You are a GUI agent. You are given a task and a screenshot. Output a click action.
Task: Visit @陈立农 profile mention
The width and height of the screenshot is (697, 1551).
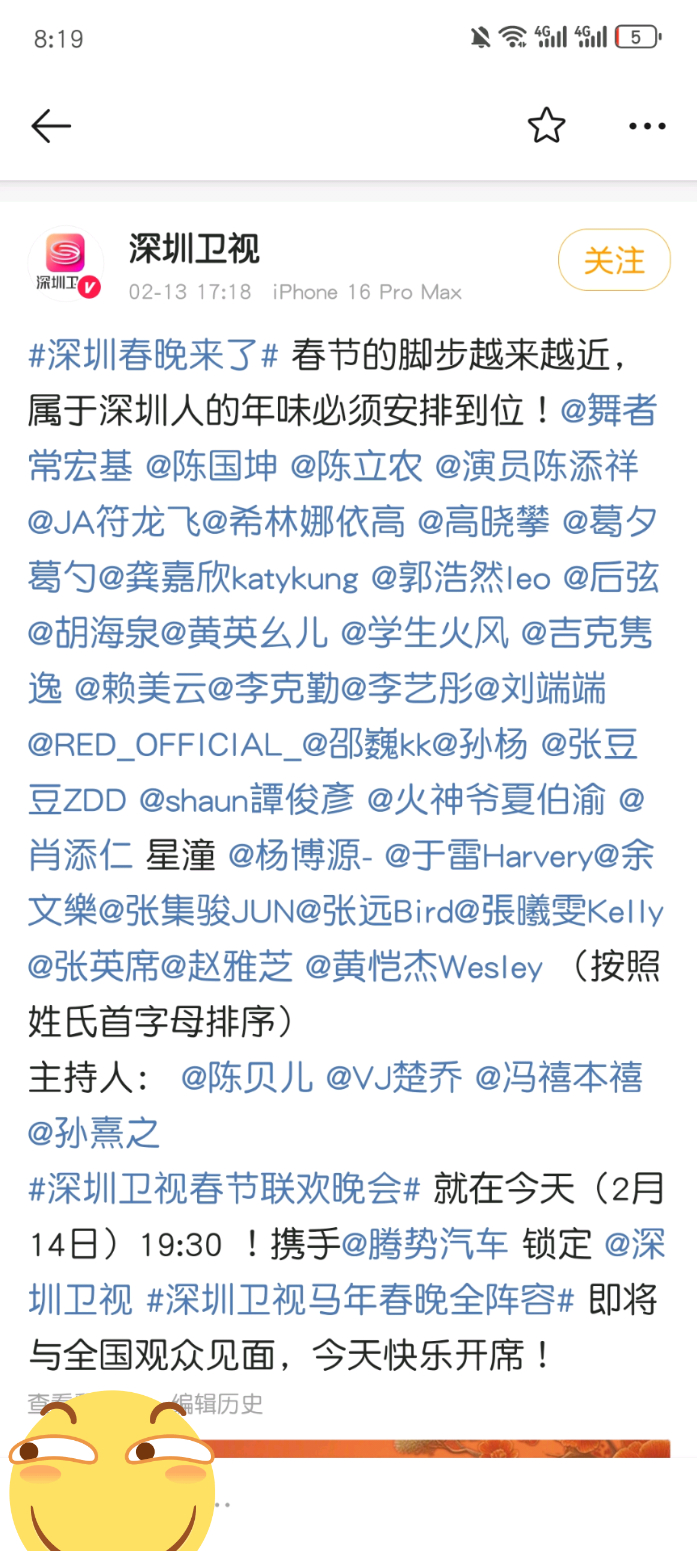pos(356,465)
